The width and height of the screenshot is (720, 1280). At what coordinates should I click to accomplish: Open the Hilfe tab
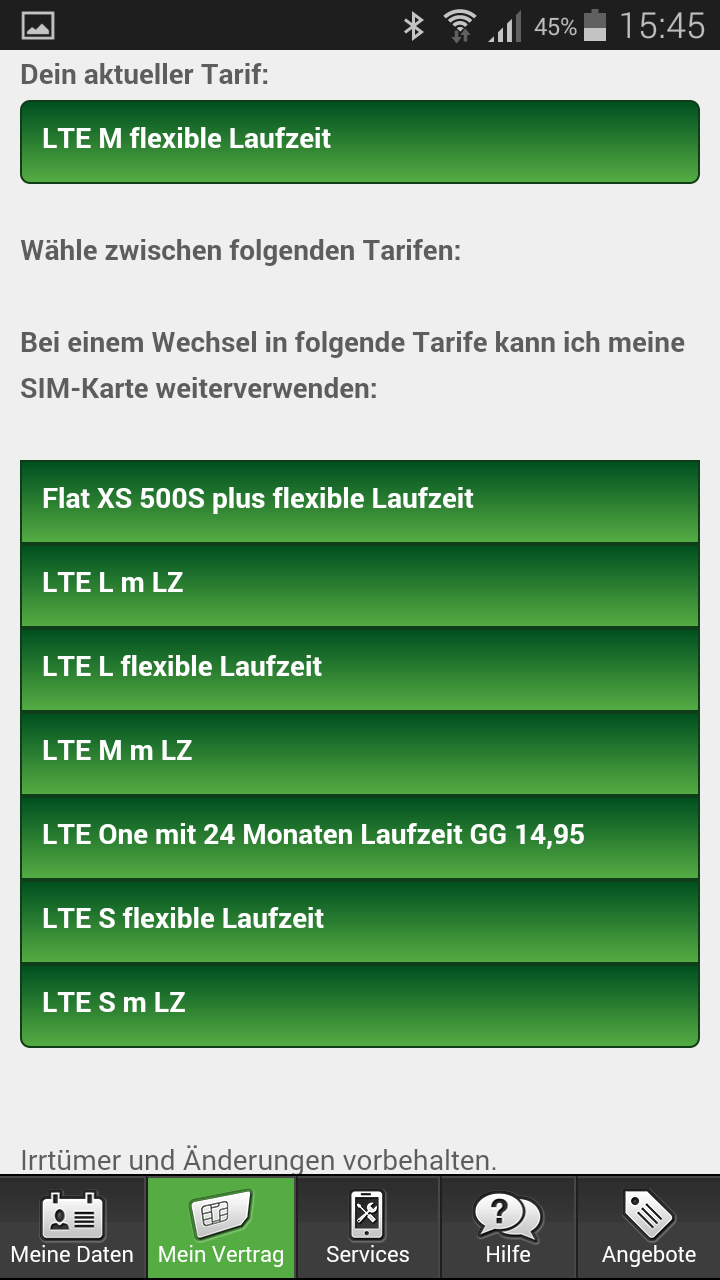[x=508, y=1228]
